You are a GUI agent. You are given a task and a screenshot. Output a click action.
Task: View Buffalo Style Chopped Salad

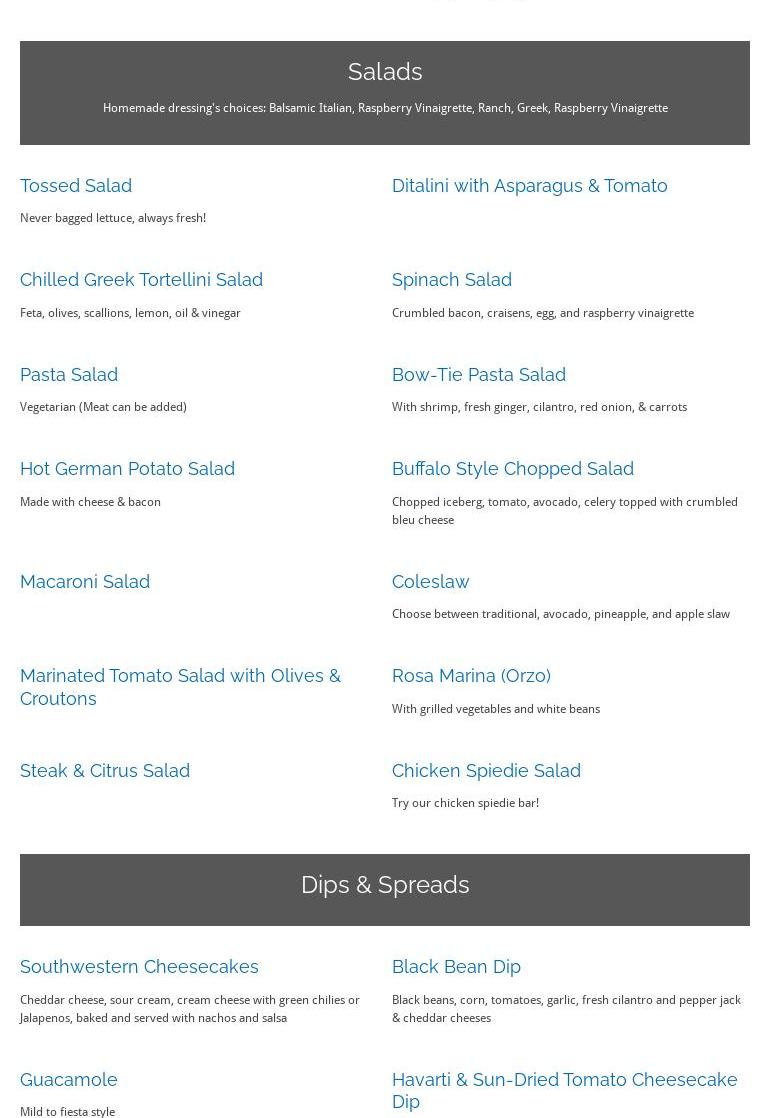[512, 469]
